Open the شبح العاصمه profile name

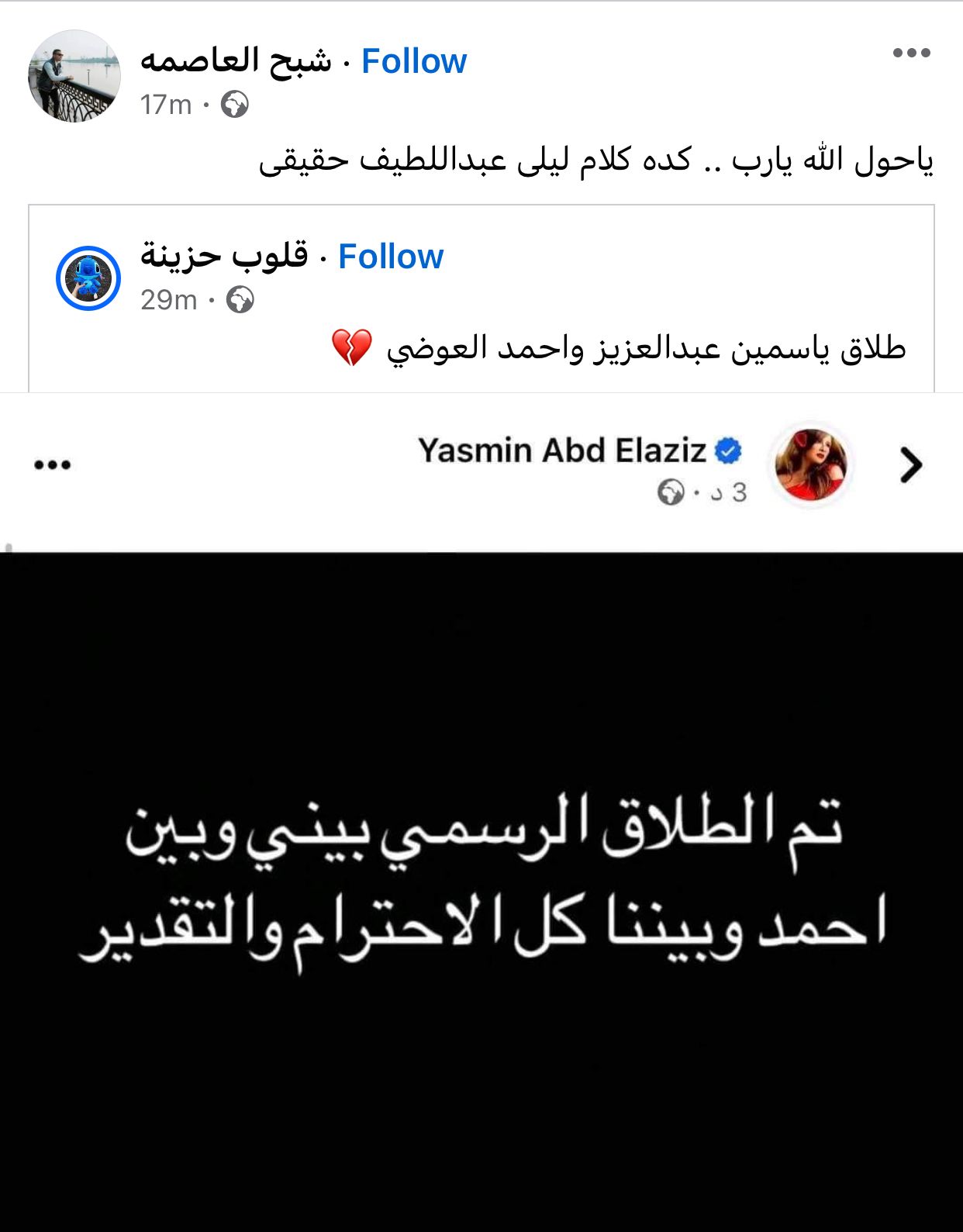[x=236, y=61]
